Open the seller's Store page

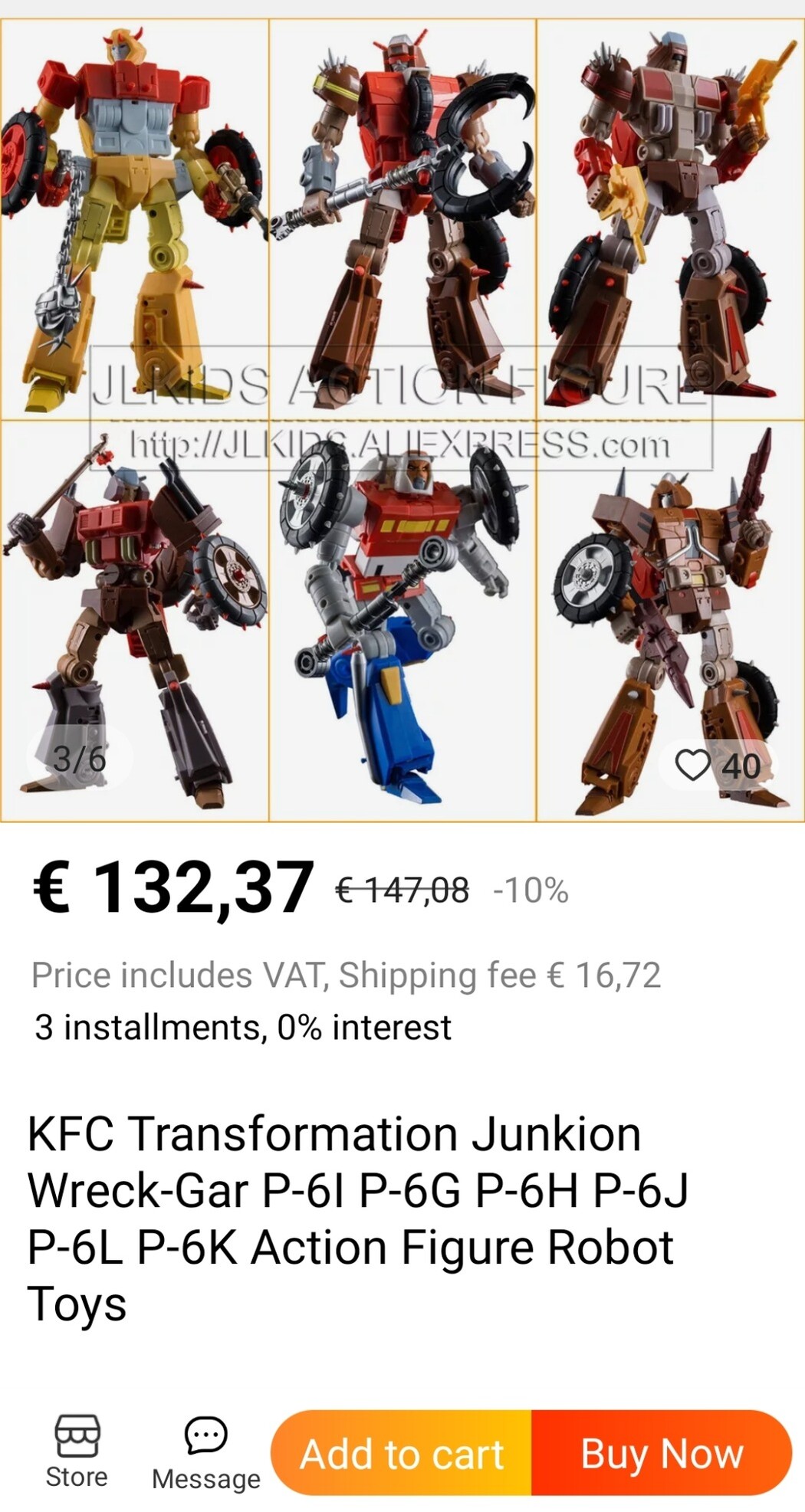coord(77,1451)
